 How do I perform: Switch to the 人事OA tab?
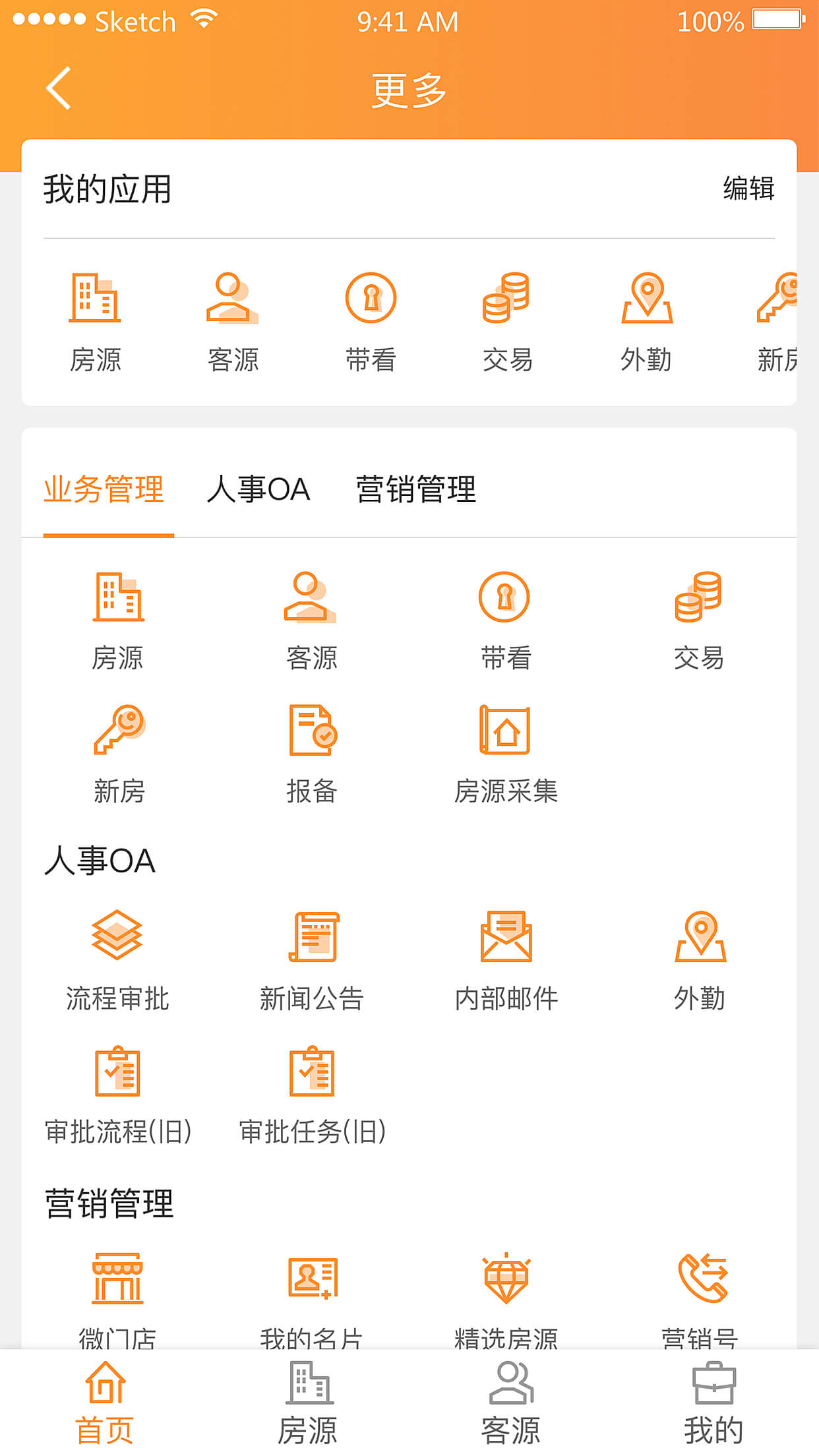click(258, 489)
